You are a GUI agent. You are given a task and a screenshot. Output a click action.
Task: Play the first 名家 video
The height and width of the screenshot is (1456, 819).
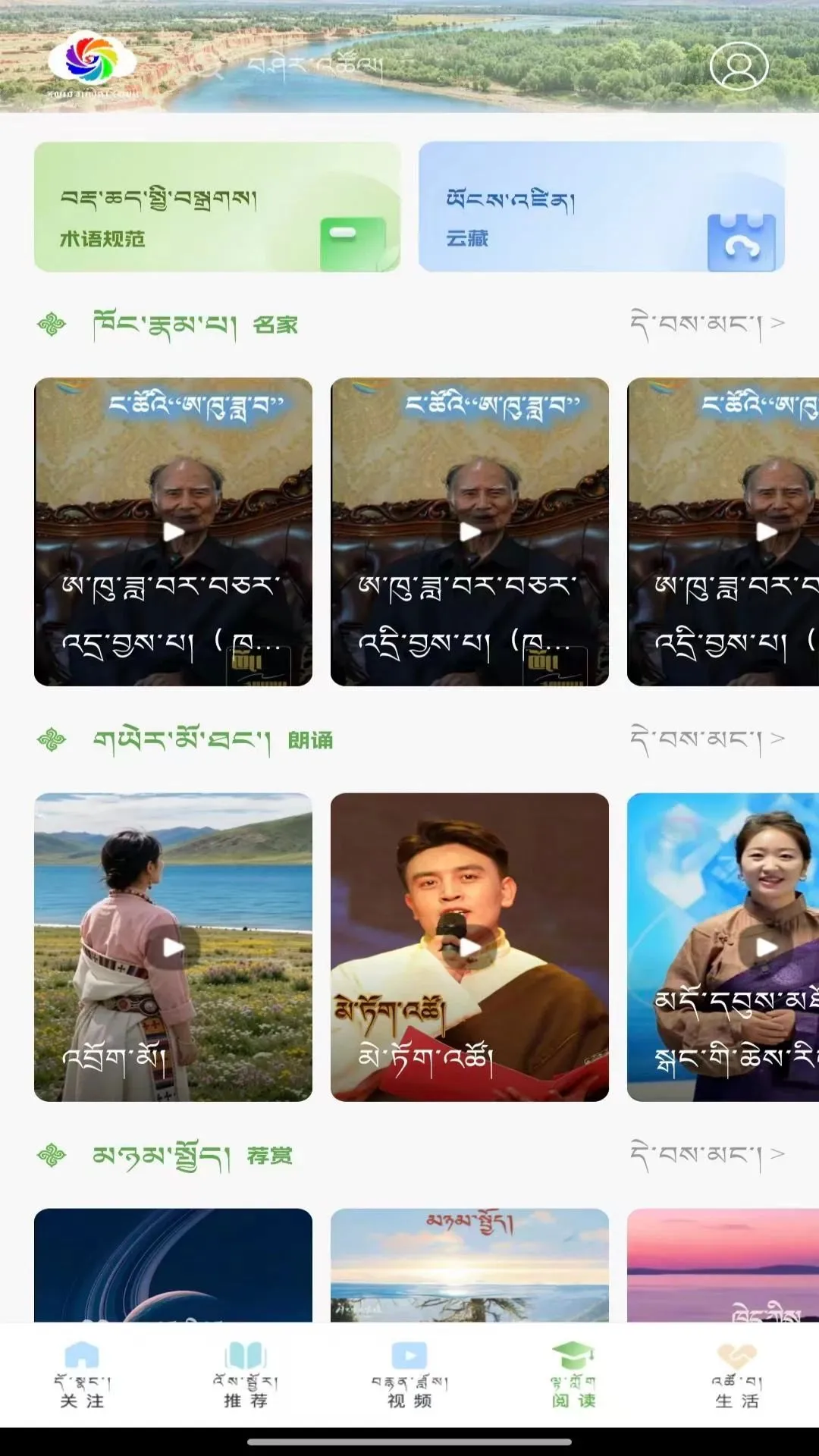[173, 532]
